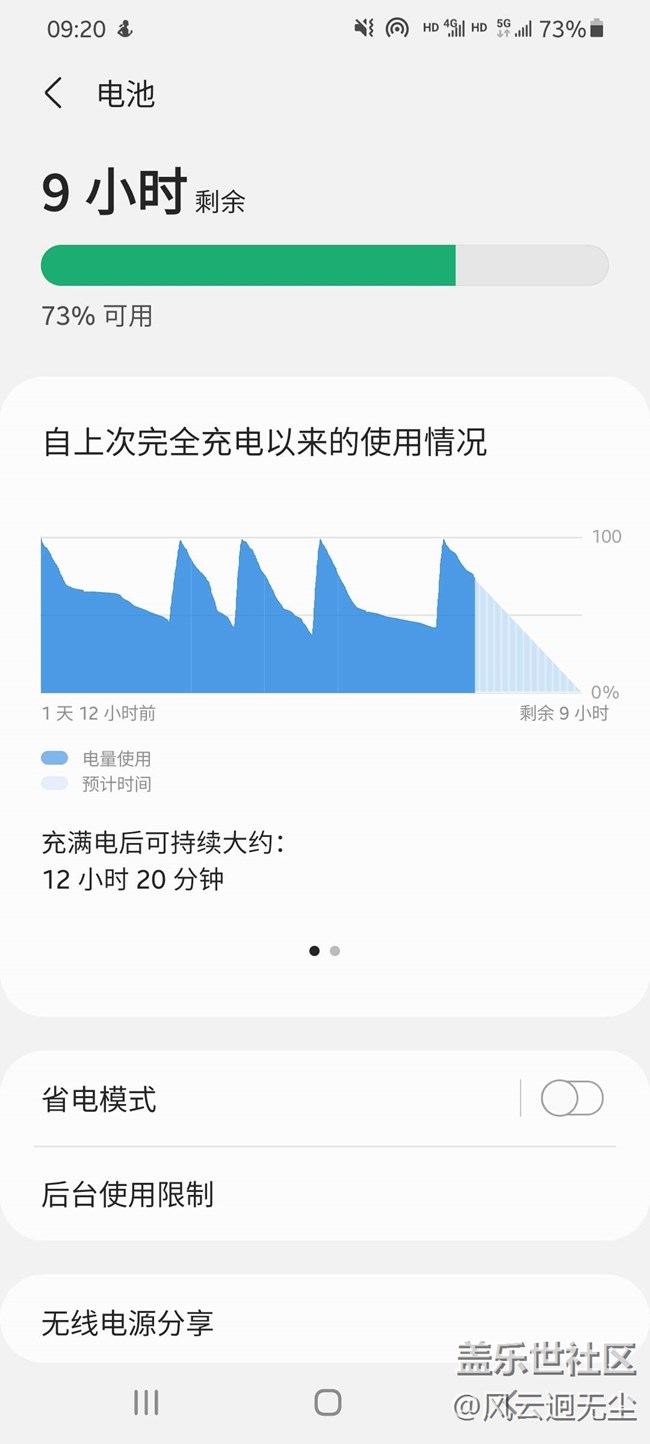The width and height of the screenshot is (650, 1444).
Task: Open 后台使用限制
Action: (x=325, y=1194)
